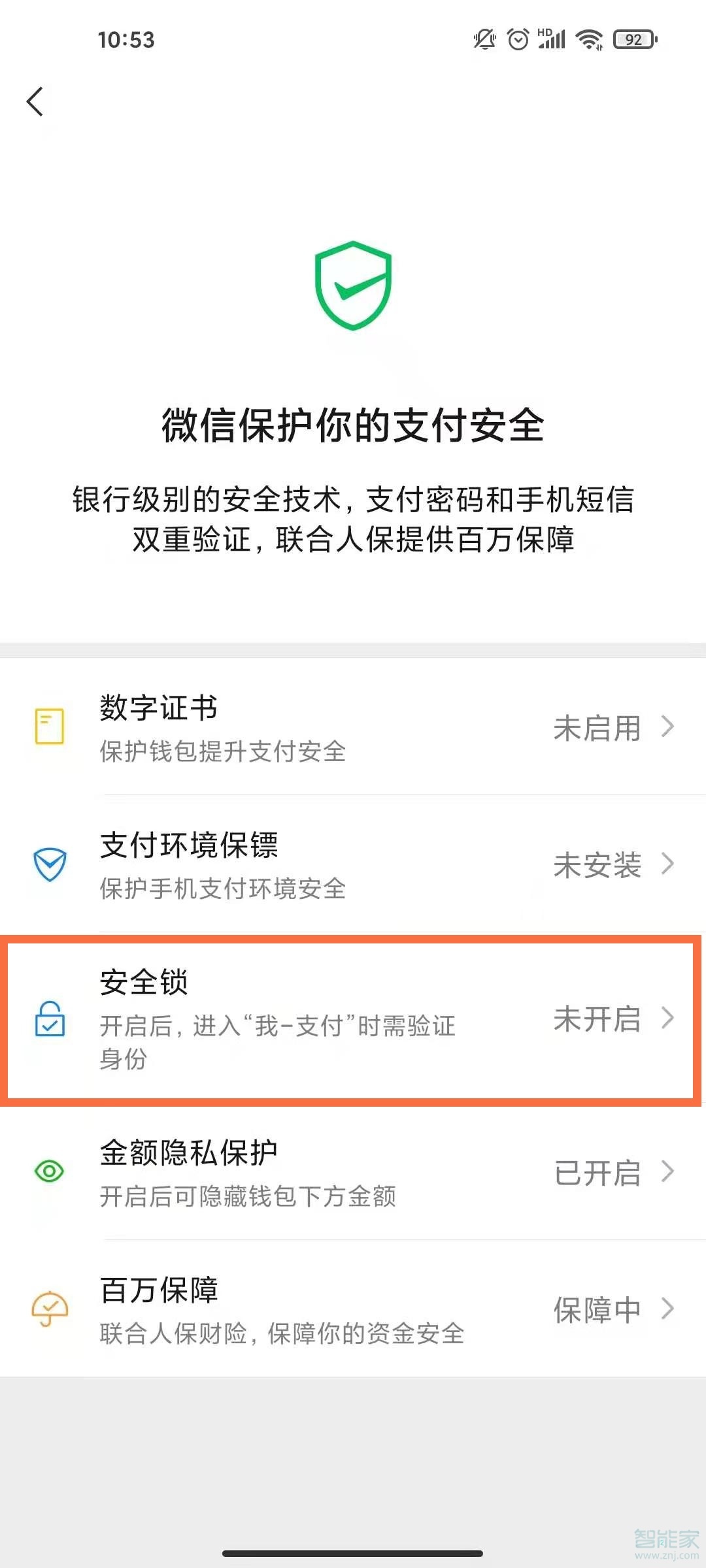Expand the 安全锁 entry via its chevron
This screenshot has height=1568, width=706.
point(667,1019)
